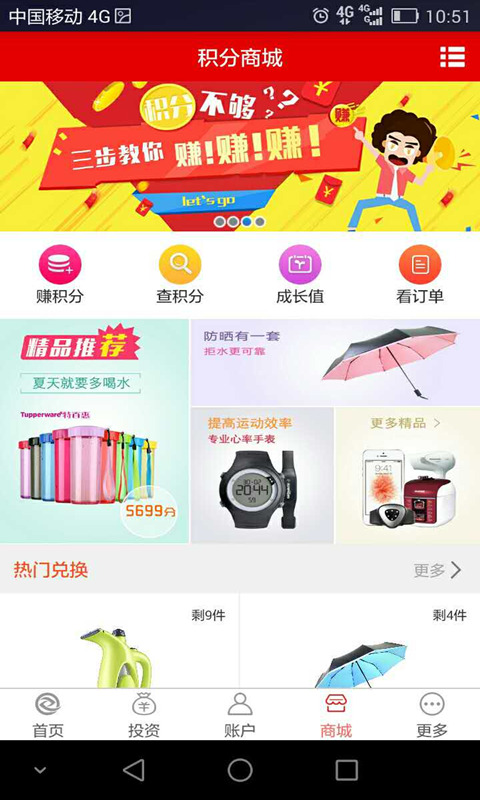Switch to the 首页 tab
480x800 pixels.
[x=48, y=715]
